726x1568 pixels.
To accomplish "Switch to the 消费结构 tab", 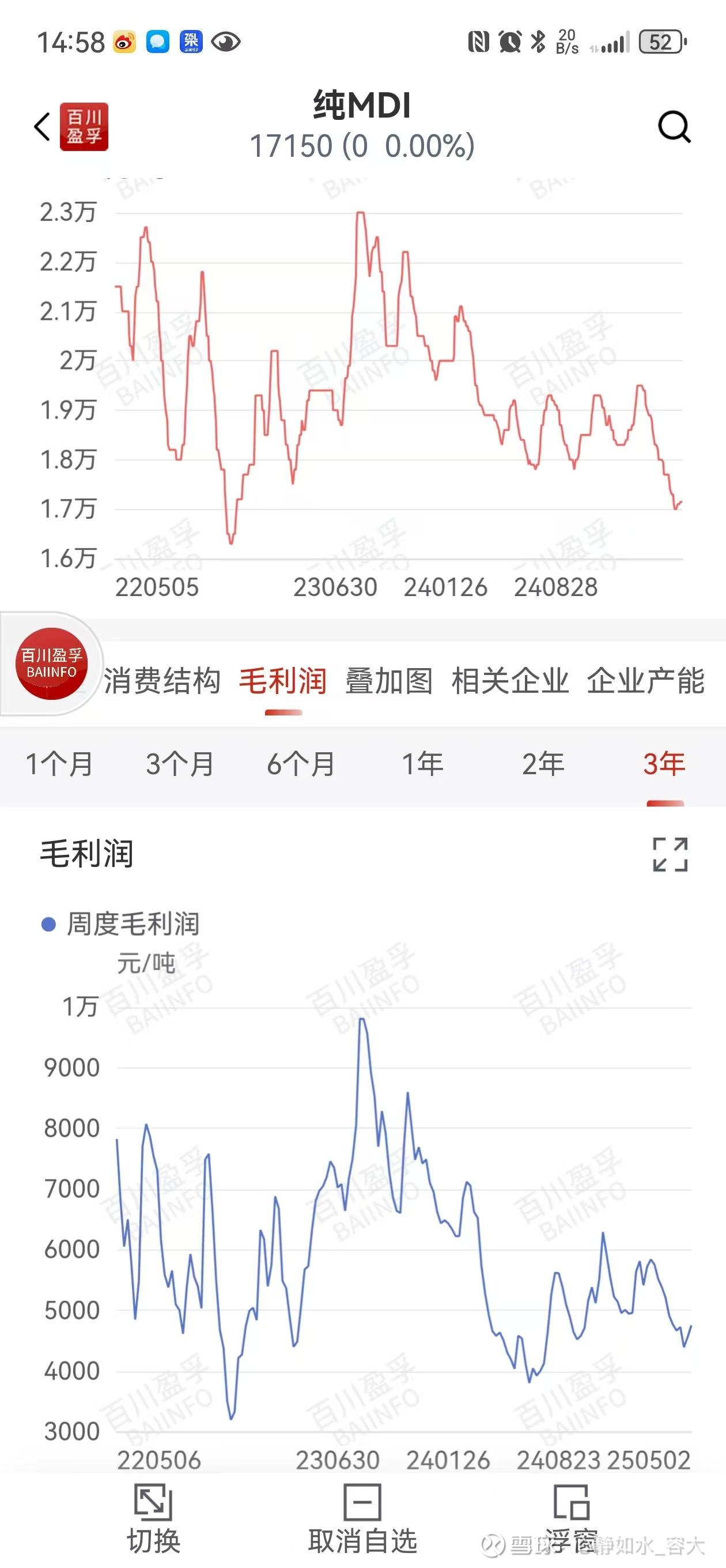I will pos(162,680).
